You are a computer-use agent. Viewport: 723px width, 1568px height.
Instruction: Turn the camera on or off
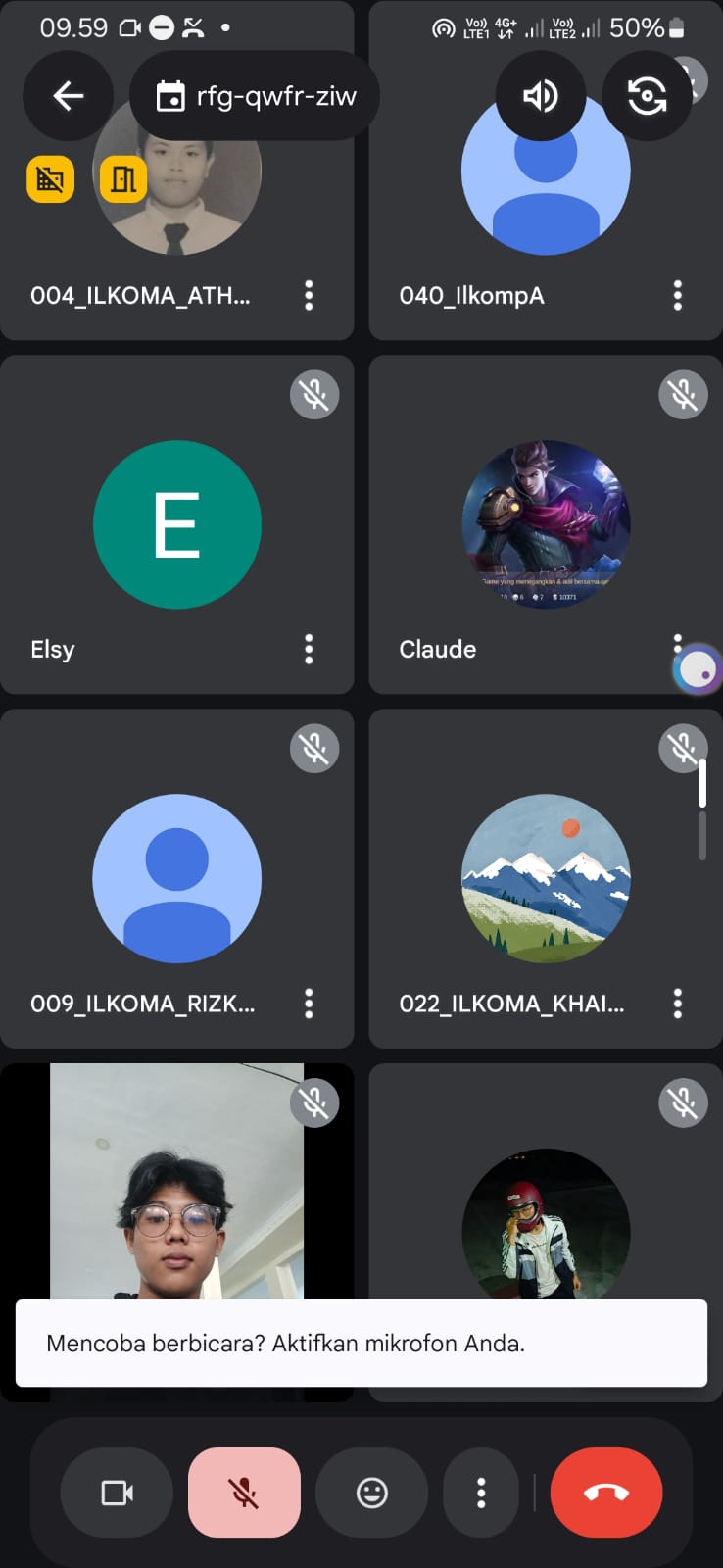tap(118, 1493)
